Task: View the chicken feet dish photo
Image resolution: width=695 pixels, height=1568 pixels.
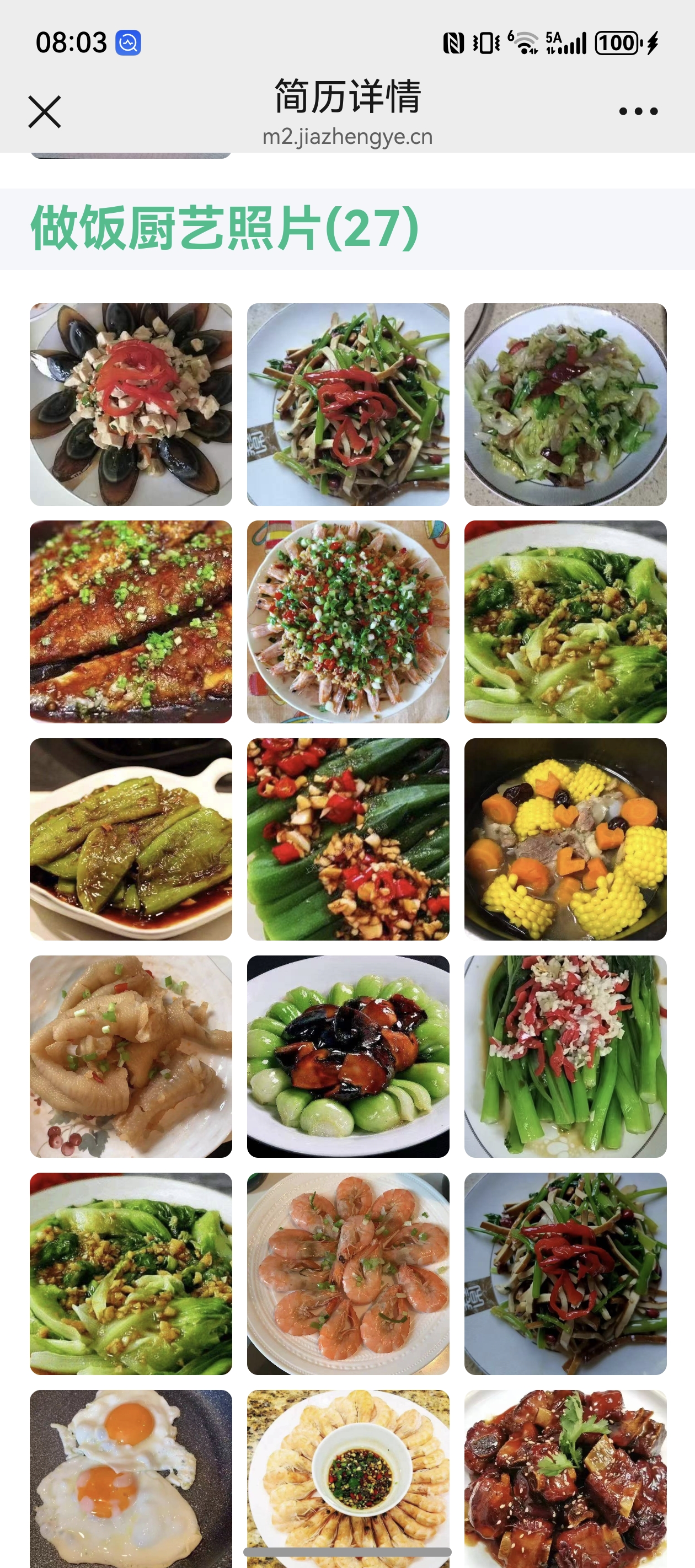Action: tap(131, 1056)
